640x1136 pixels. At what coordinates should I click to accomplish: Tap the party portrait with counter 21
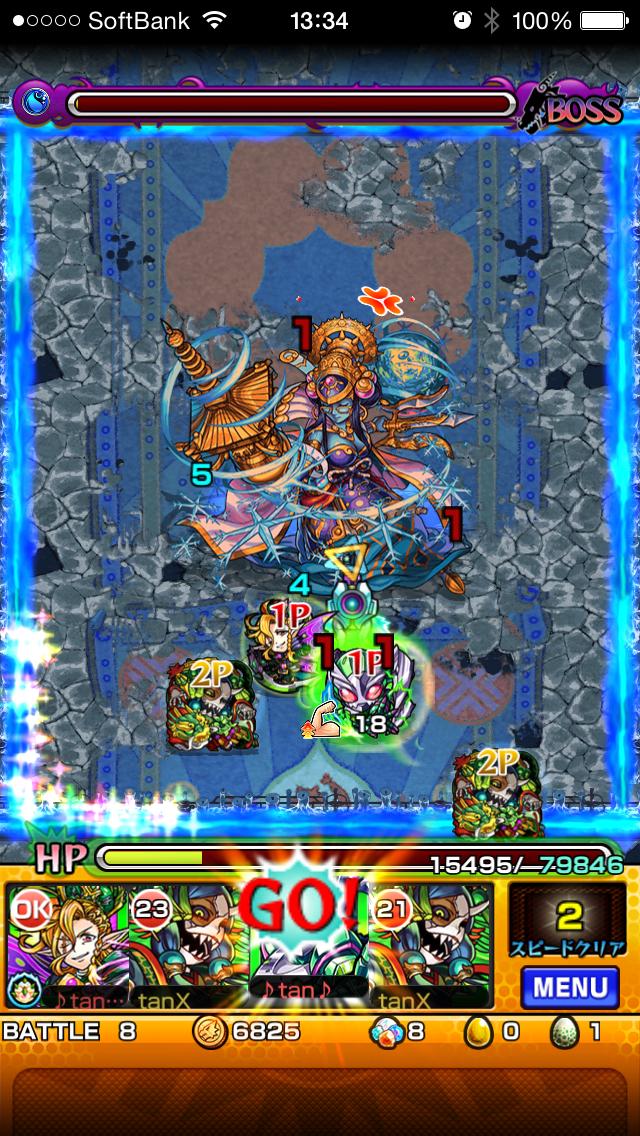click(431, 945)
